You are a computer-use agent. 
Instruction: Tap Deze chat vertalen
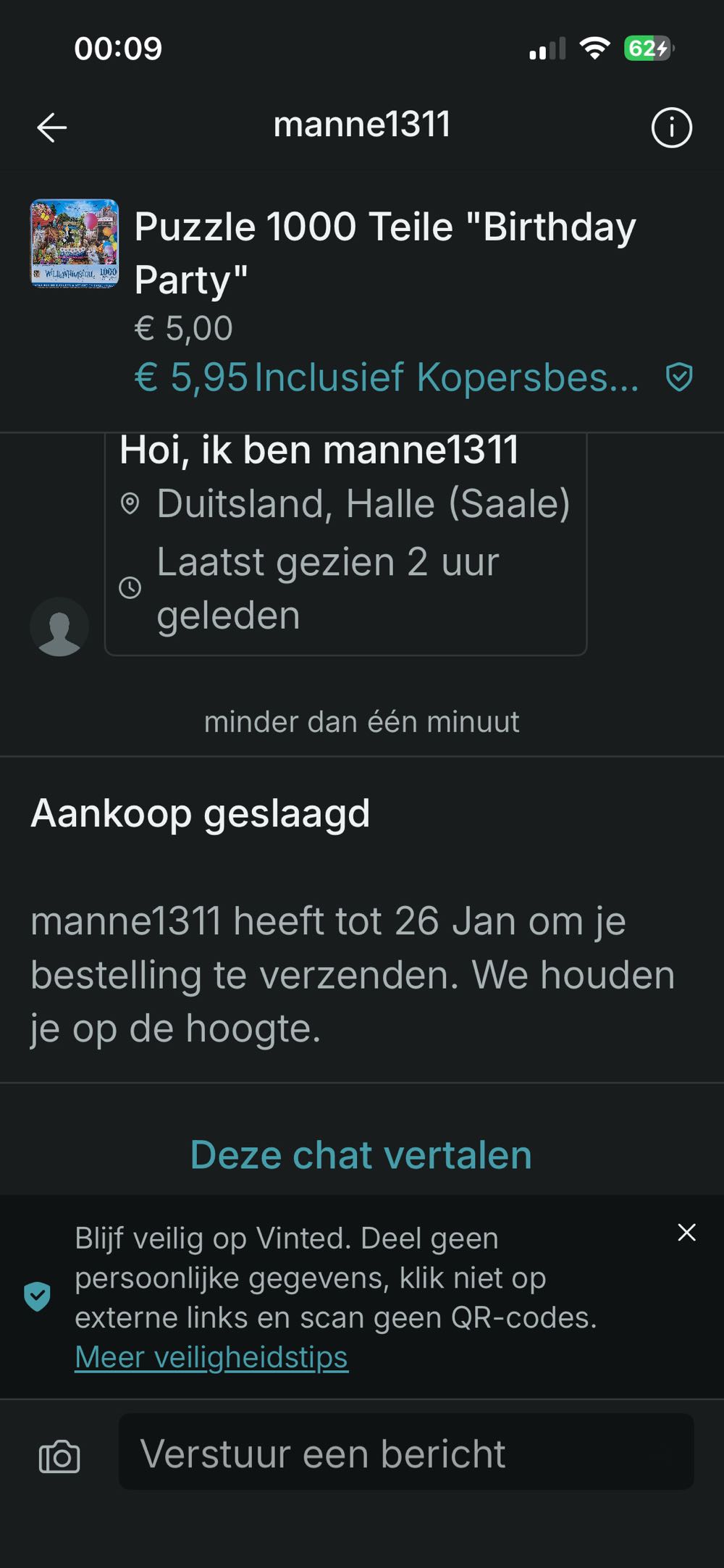tap(361, 1154)
